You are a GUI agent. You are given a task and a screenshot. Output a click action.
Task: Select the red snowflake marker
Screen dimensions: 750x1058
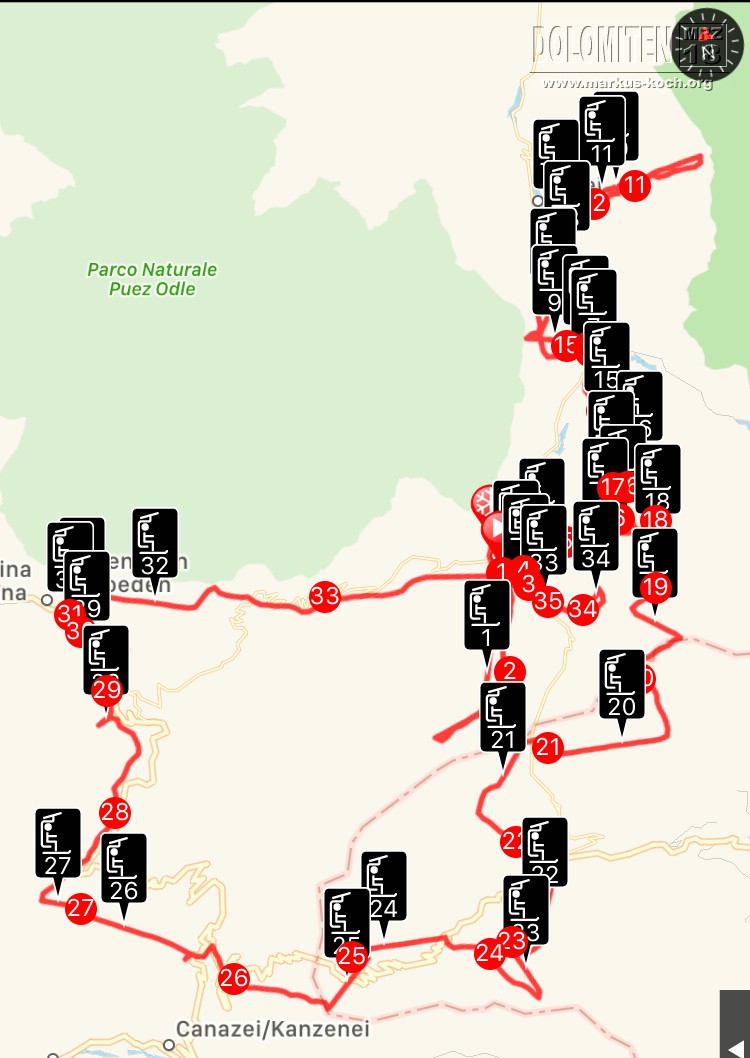pos(484,500)
